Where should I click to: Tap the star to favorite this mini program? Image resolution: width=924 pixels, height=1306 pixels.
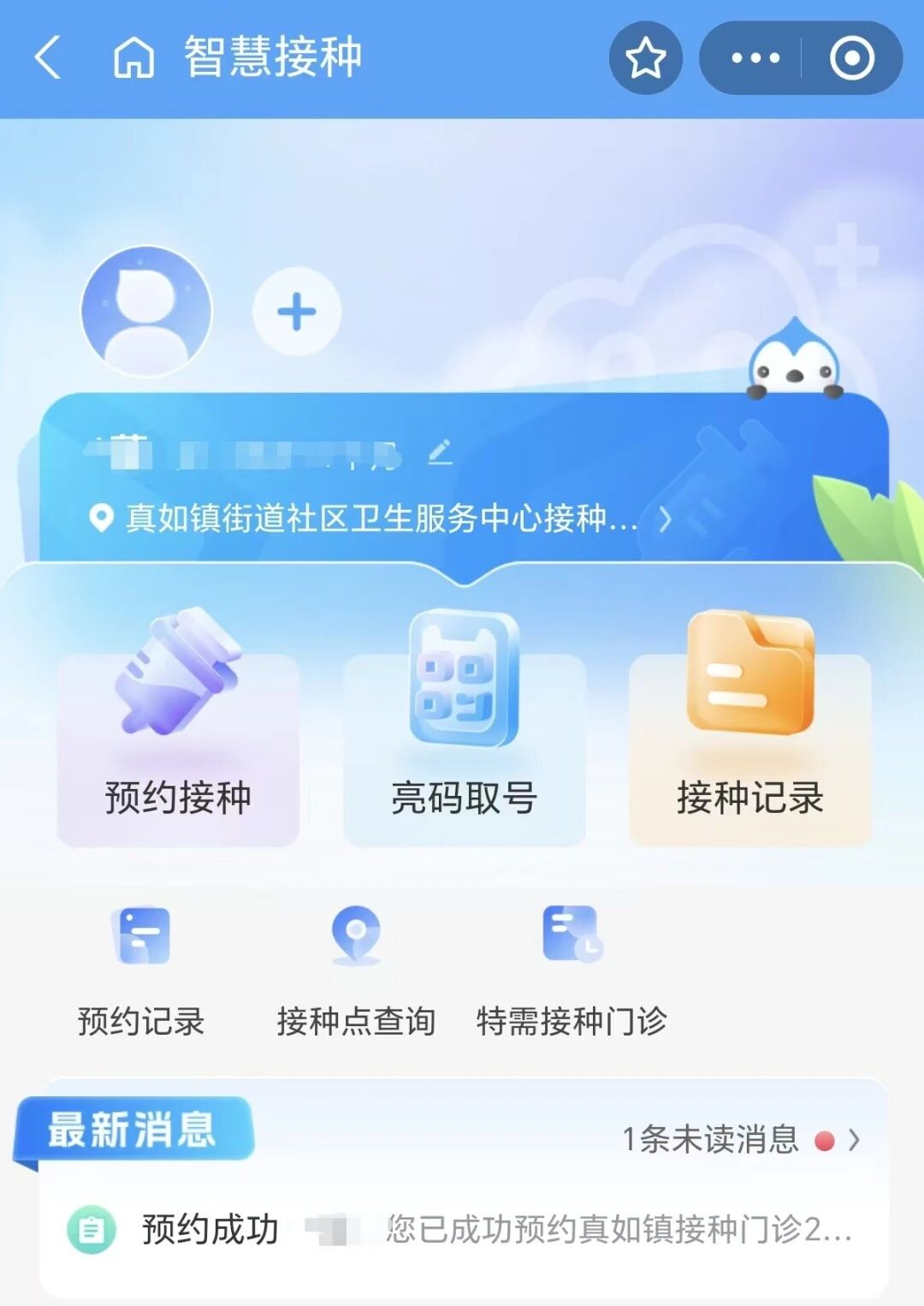(x=646, y=57)
